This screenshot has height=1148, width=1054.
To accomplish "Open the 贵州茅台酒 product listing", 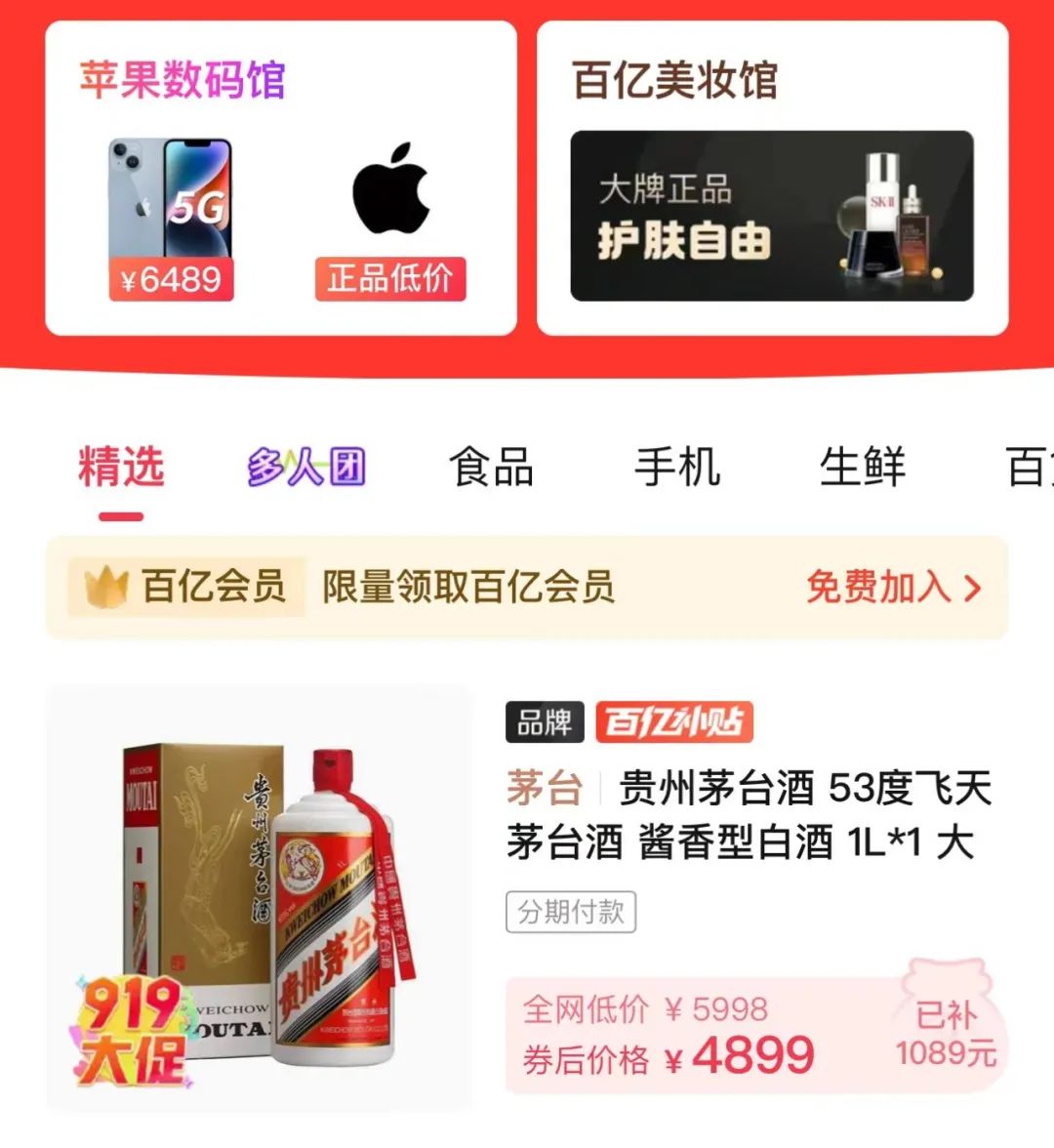I will 747,814.
